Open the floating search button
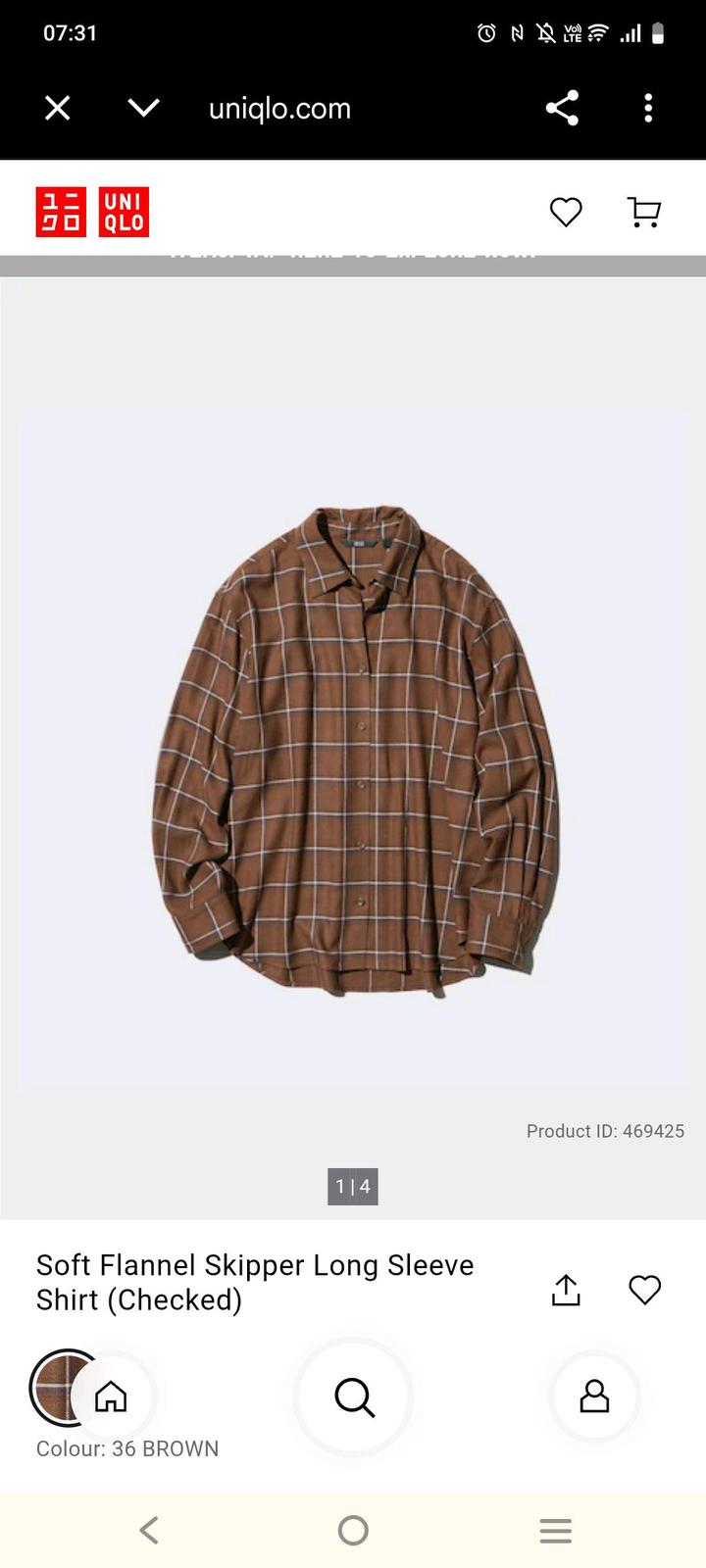706x1568 pixels. [x=353, y=1396]
